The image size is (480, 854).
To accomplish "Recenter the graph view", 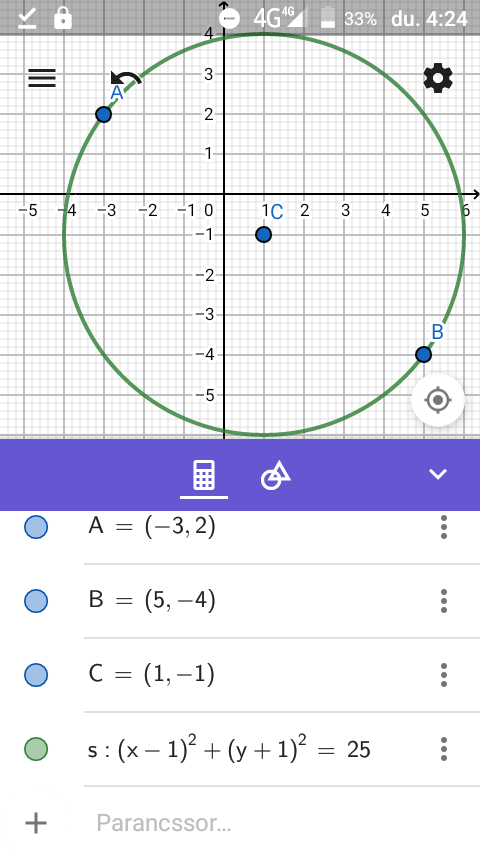I will click(x=438, y=400).
